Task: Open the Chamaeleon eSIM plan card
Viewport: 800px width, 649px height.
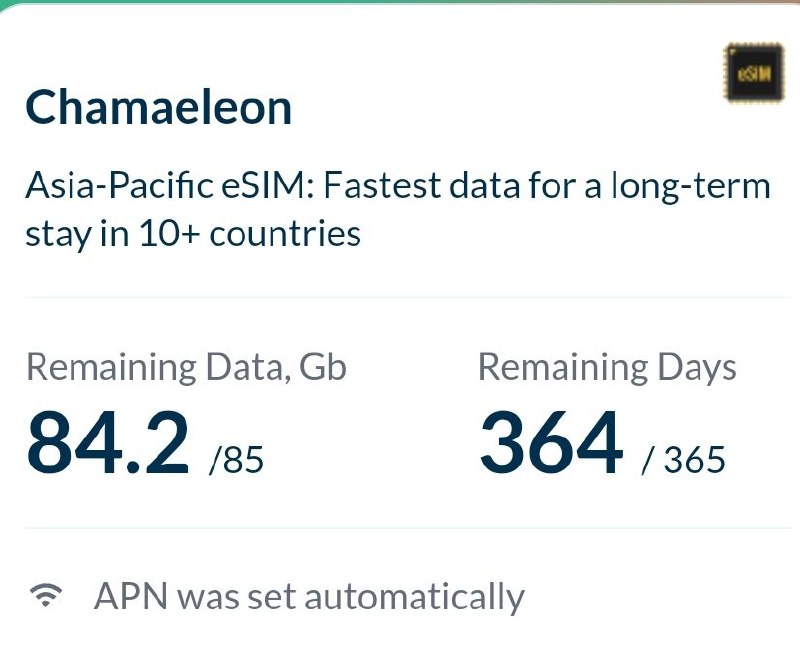Action: [x=158, y=107]
